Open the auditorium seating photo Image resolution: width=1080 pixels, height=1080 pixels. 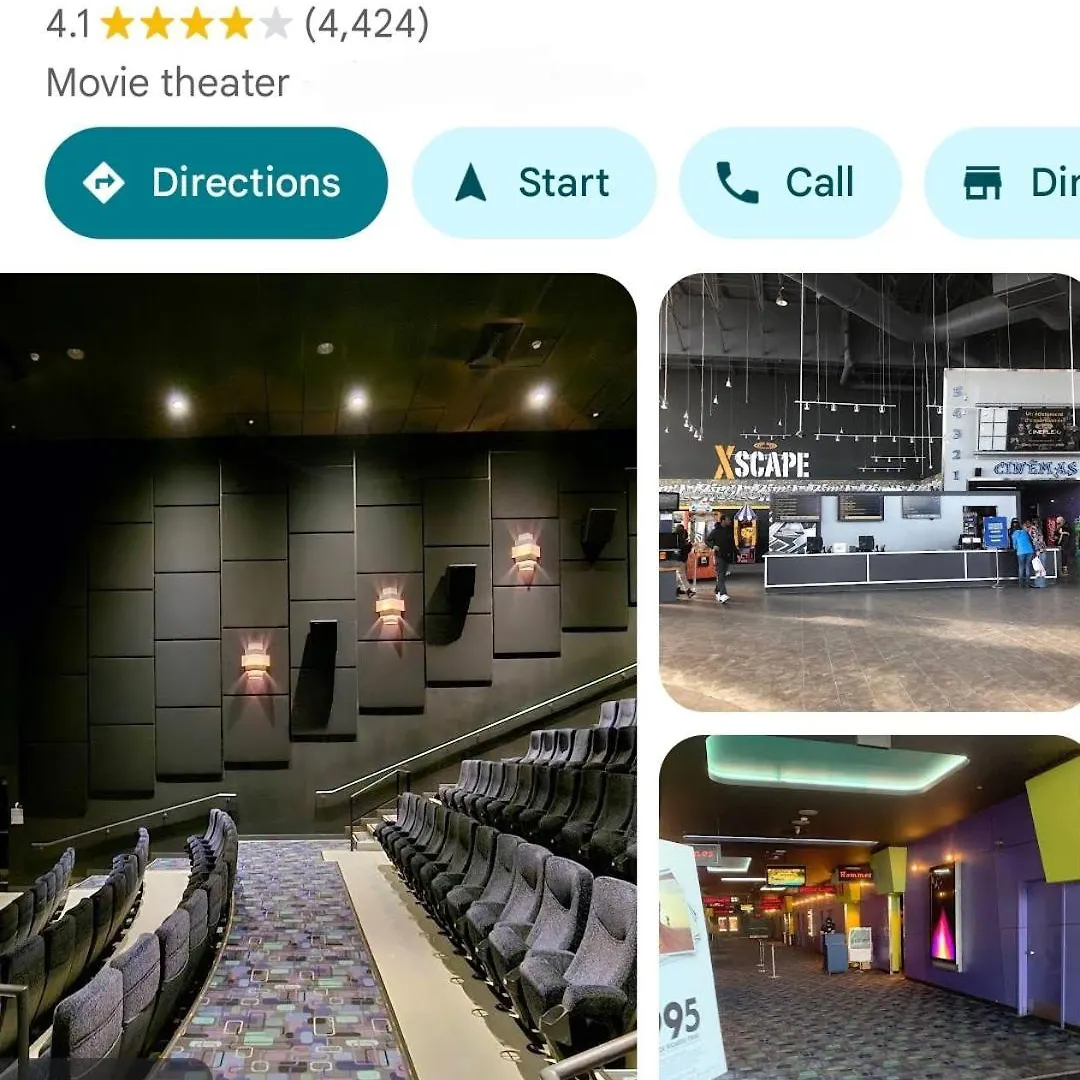(x=318, y=676)
